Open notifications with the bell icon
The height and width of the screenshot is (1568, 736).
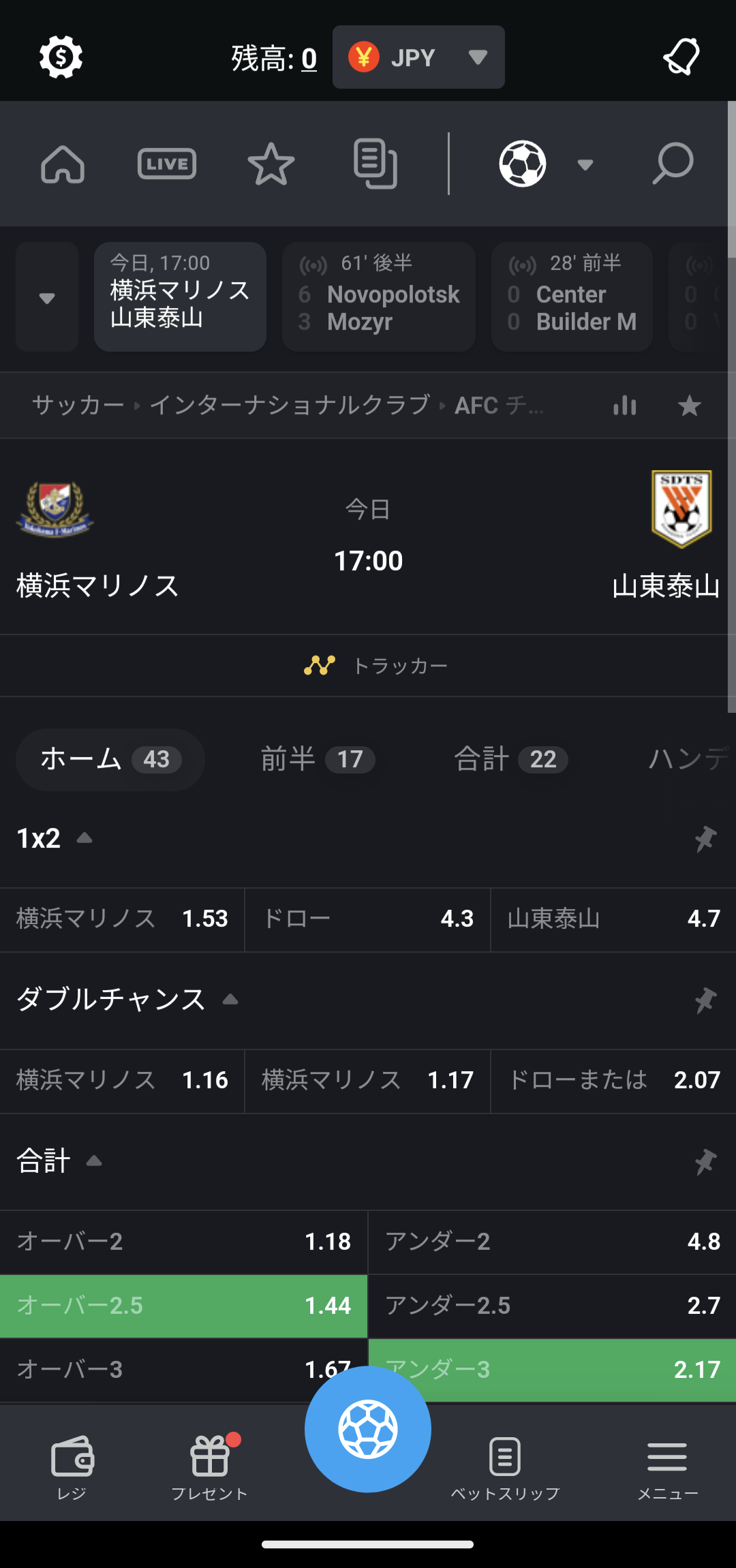681,56
